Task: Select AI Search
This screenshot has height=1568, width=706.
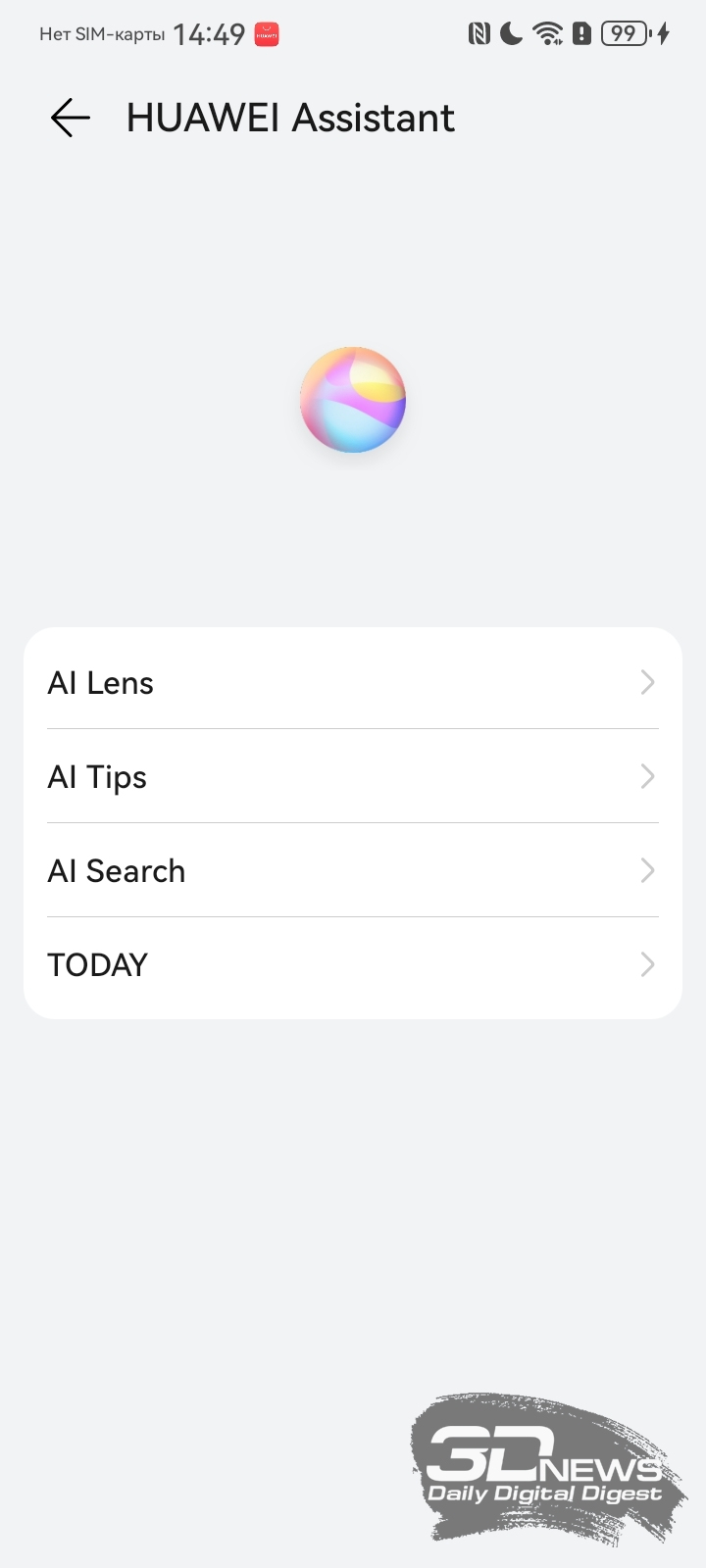Action: 353,870
